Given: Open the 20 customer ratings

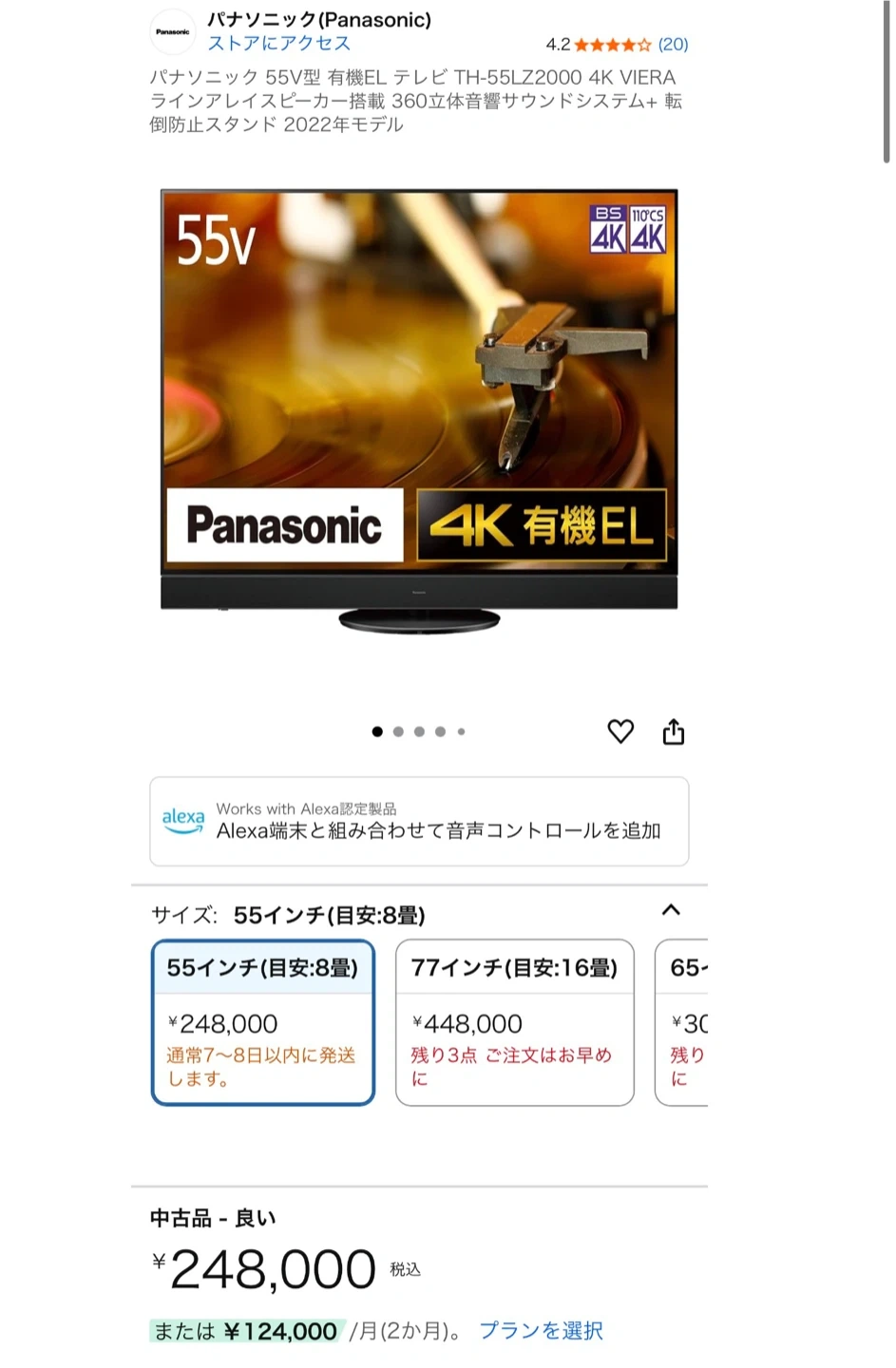Looking at the screenshot, I should click(673, 45).
